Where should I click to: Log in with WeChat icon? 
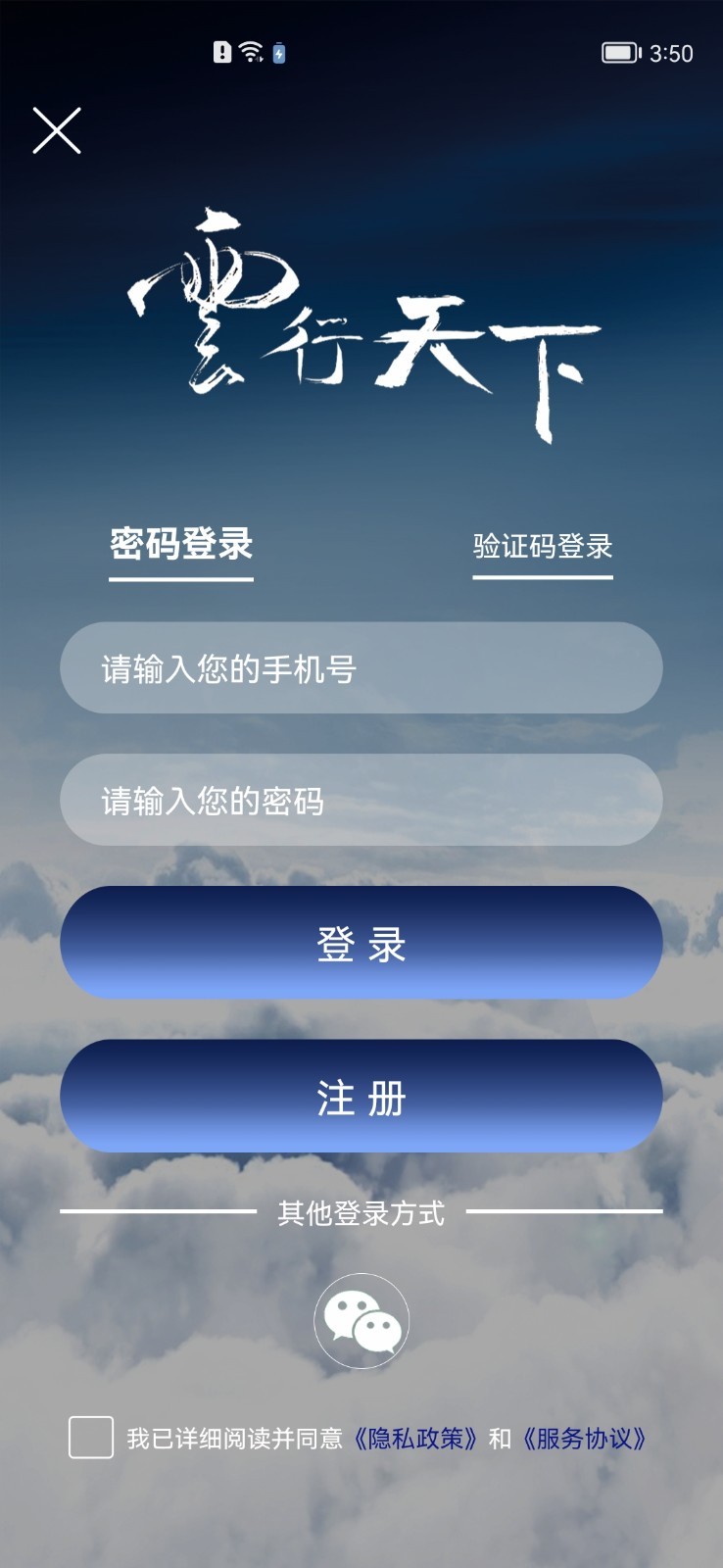click(x=361, y=1321)
